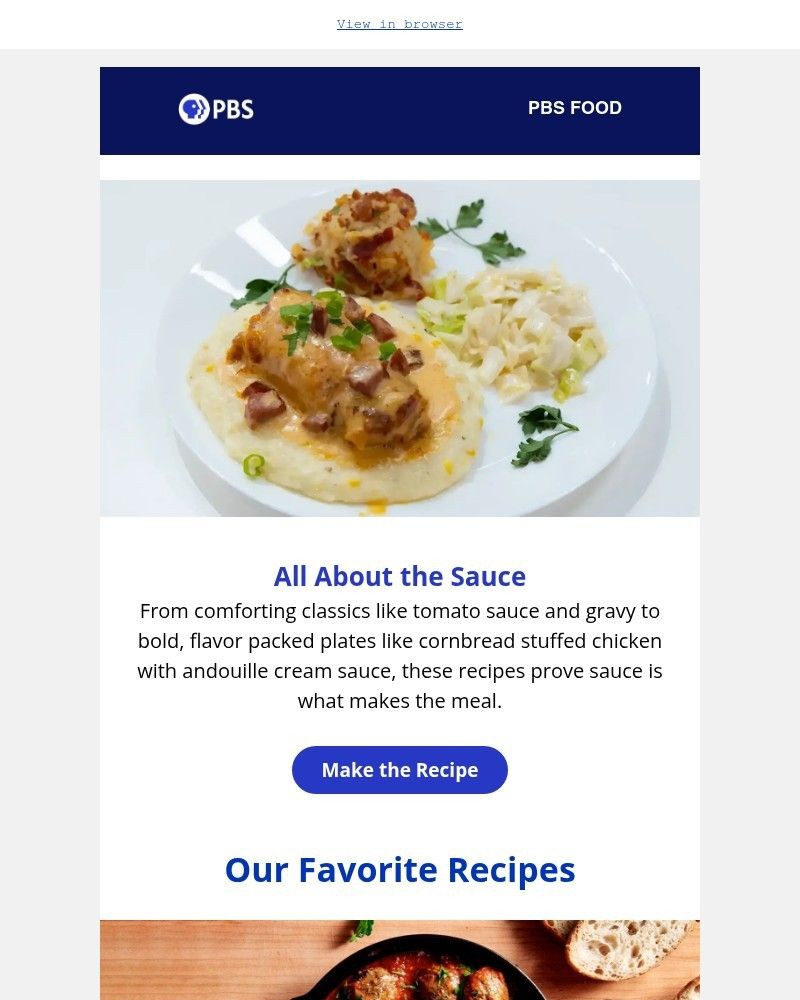This screenshot has width=800, height=1000.
Task: Open the cornbread stuffed chicken hero photo
Action: click(400, 348)
